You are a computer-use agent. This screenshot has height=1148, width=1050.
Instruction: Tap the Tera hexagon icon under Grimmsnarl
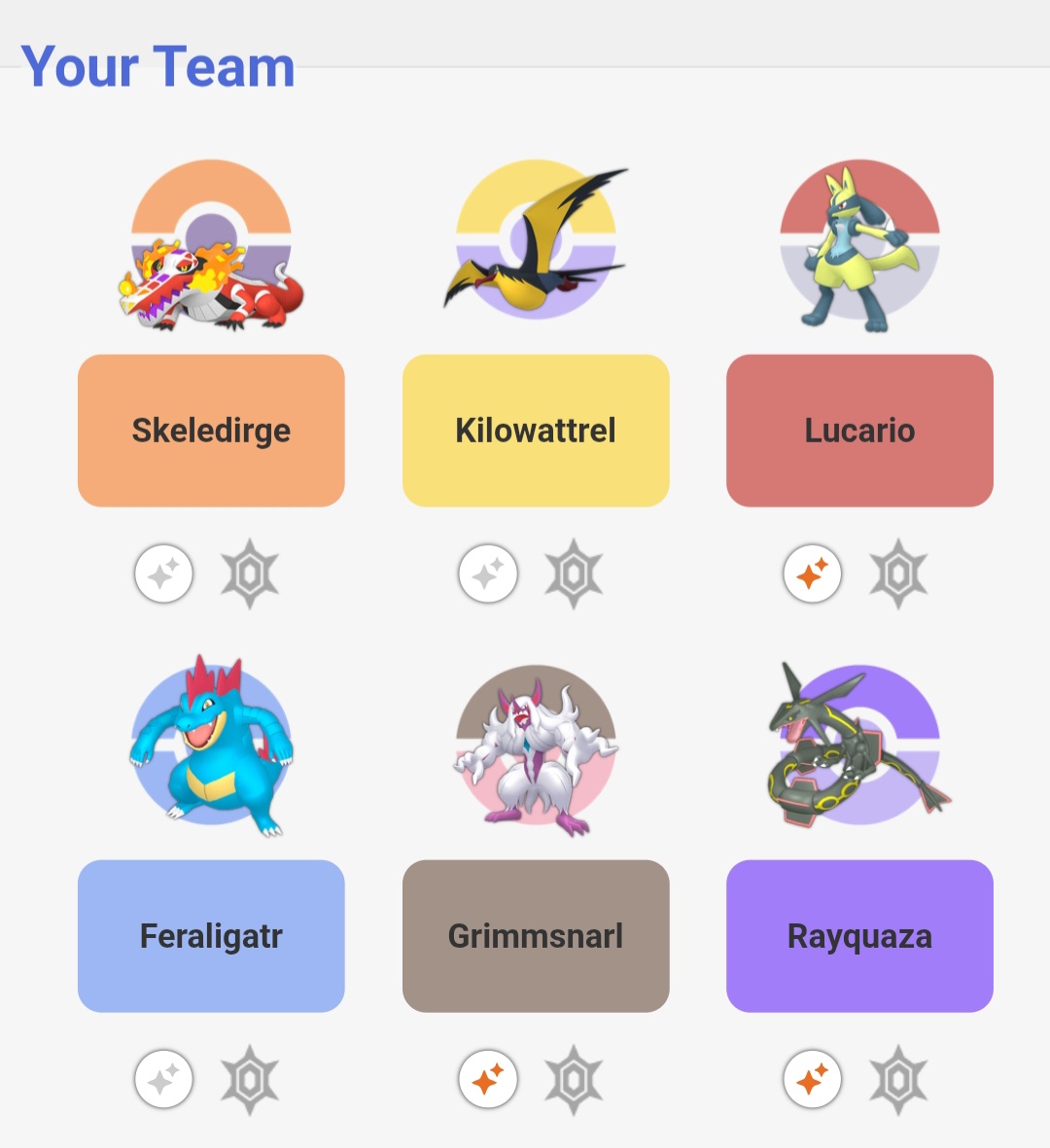click(574, 1080)
